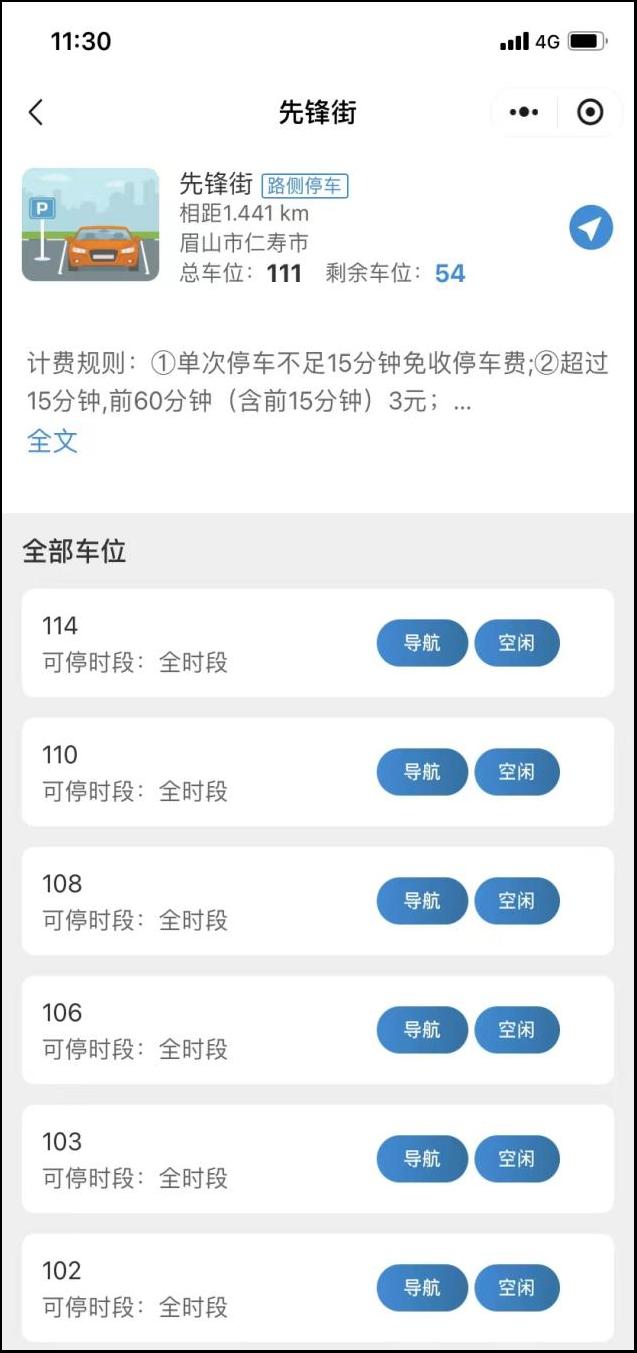Tap 空闲 status on space 110
This screenshot has height=1353, width=637.
point(517,772)
